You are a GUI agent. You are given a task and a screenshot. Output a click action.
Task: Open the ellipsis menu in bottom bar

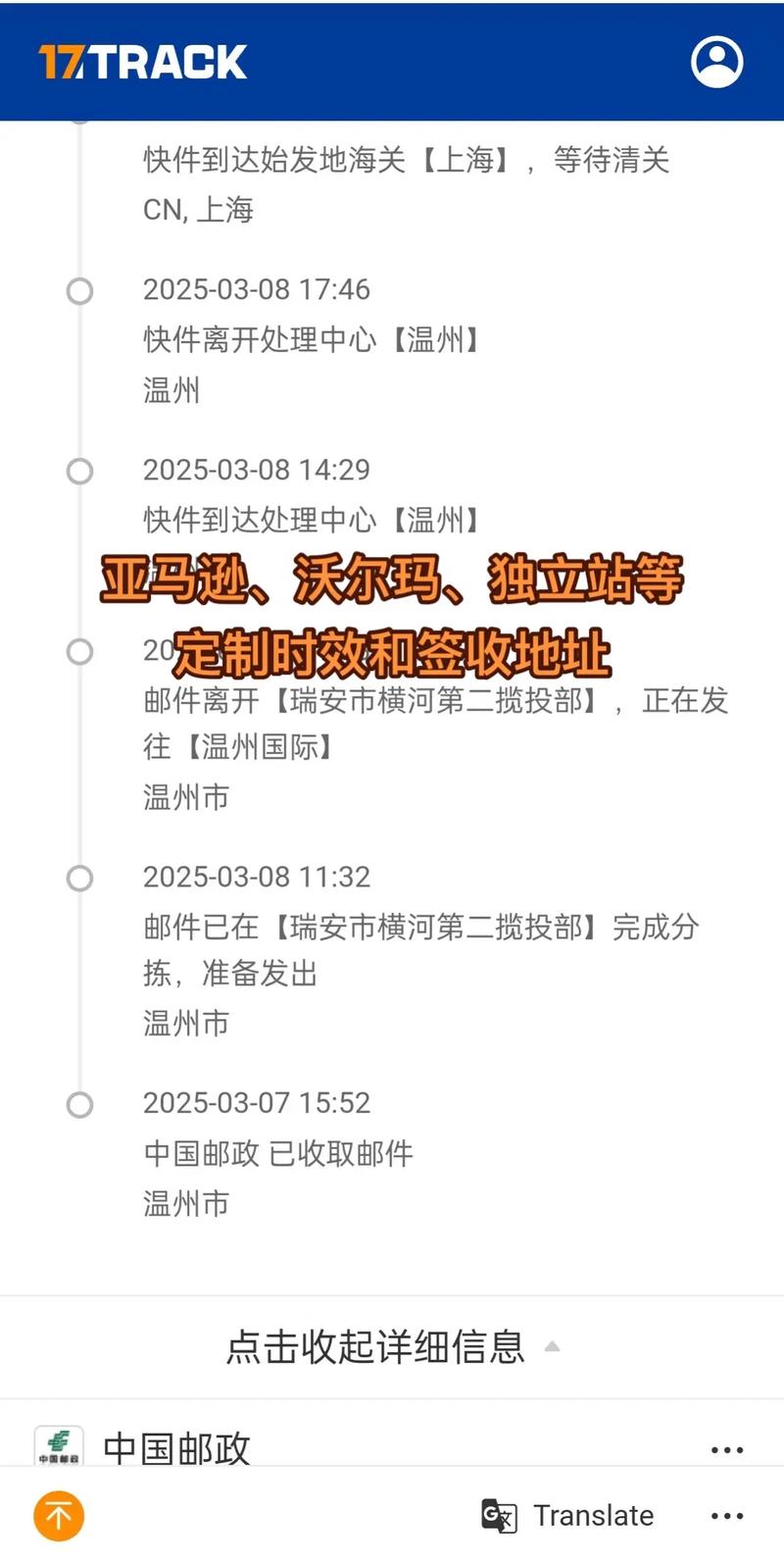click(x=726, y=1515)
